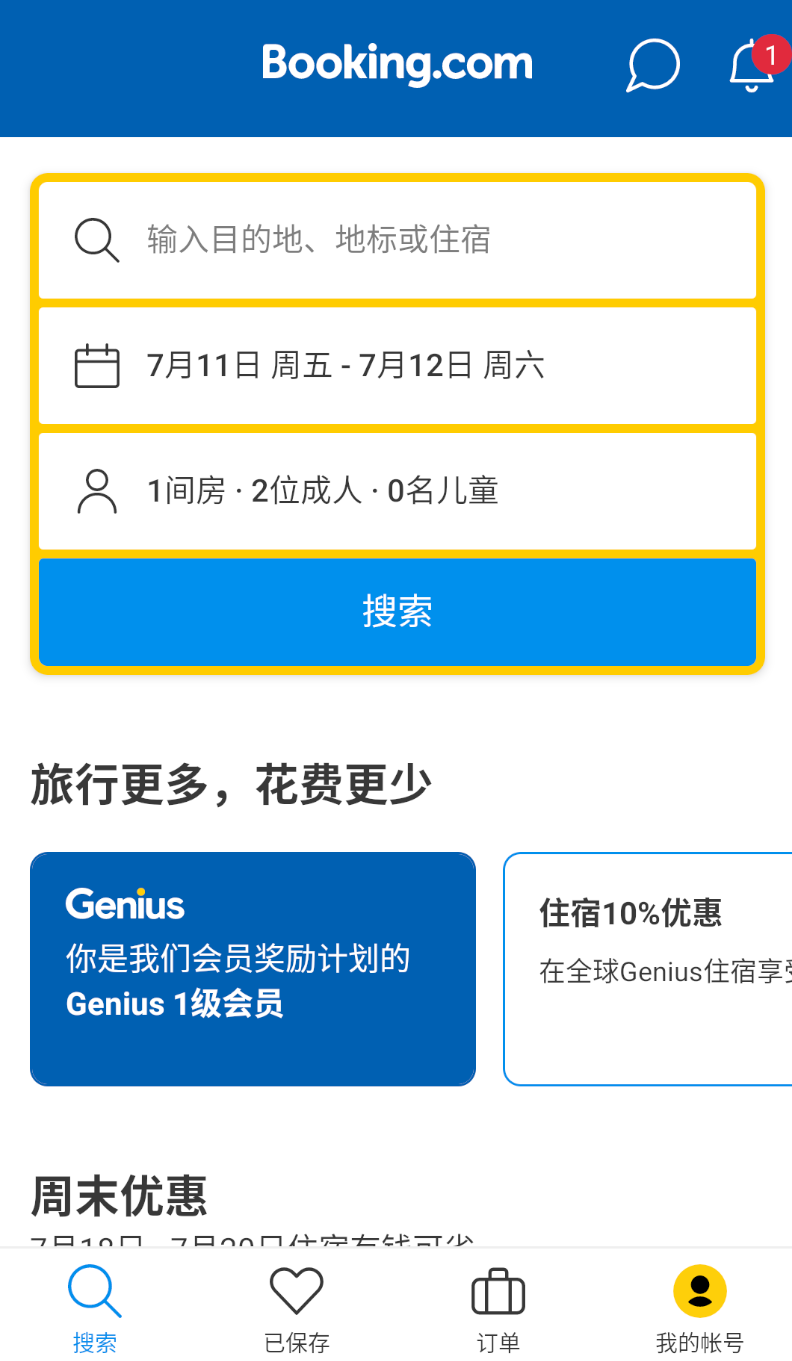Open the date range selector
Viewport: 792px width, 1361px height.
click(x=396, y=365)
